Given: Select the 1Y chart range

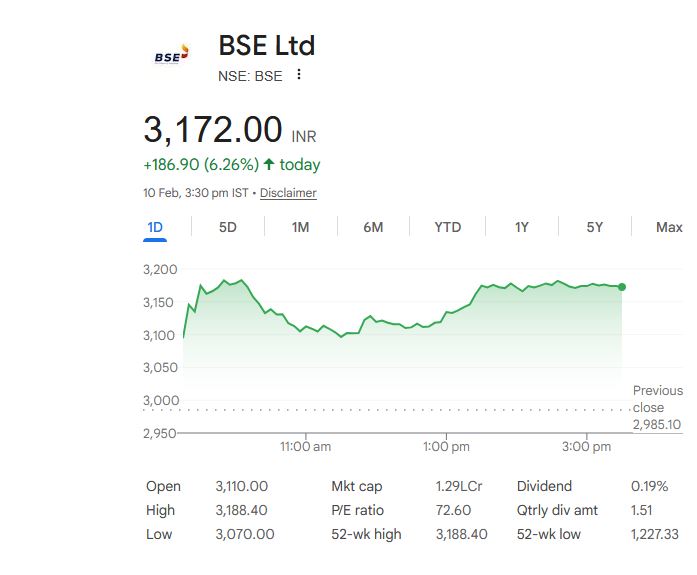Looking at the screenshot, I should (521, 227).
